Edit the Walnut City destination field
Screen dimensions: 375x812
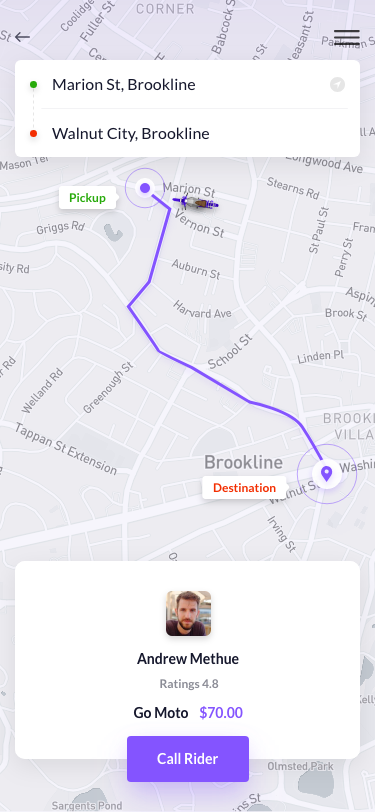(188, 134)
